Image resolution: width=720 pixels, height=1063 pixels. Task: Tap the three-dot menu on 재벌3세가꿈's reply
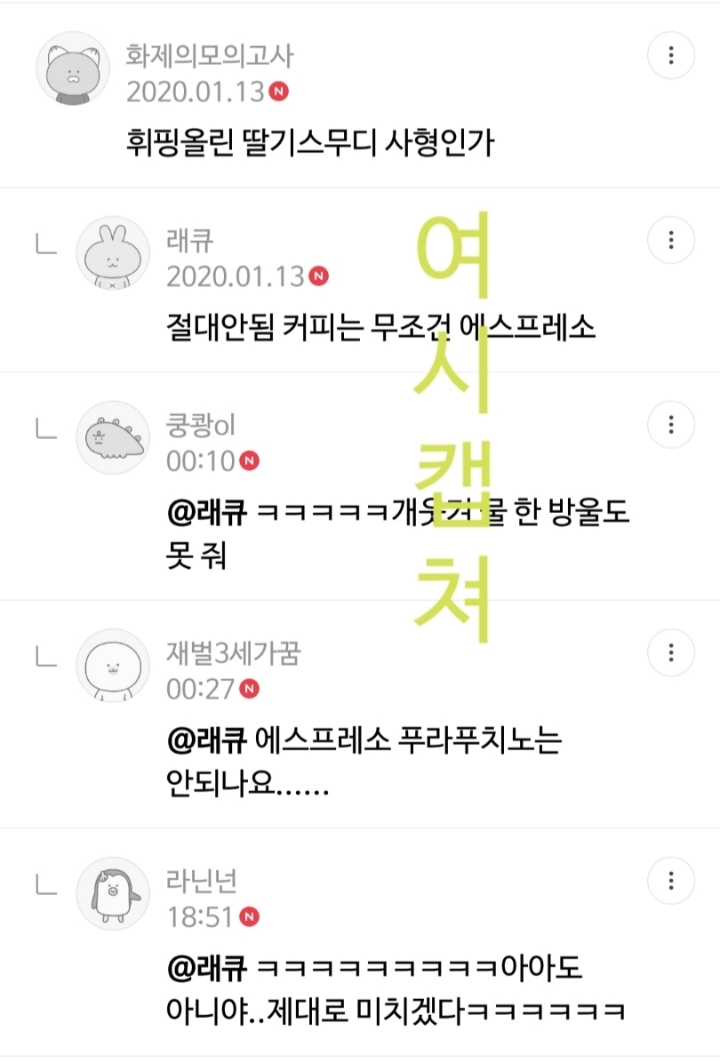click(x=672, y=653)
